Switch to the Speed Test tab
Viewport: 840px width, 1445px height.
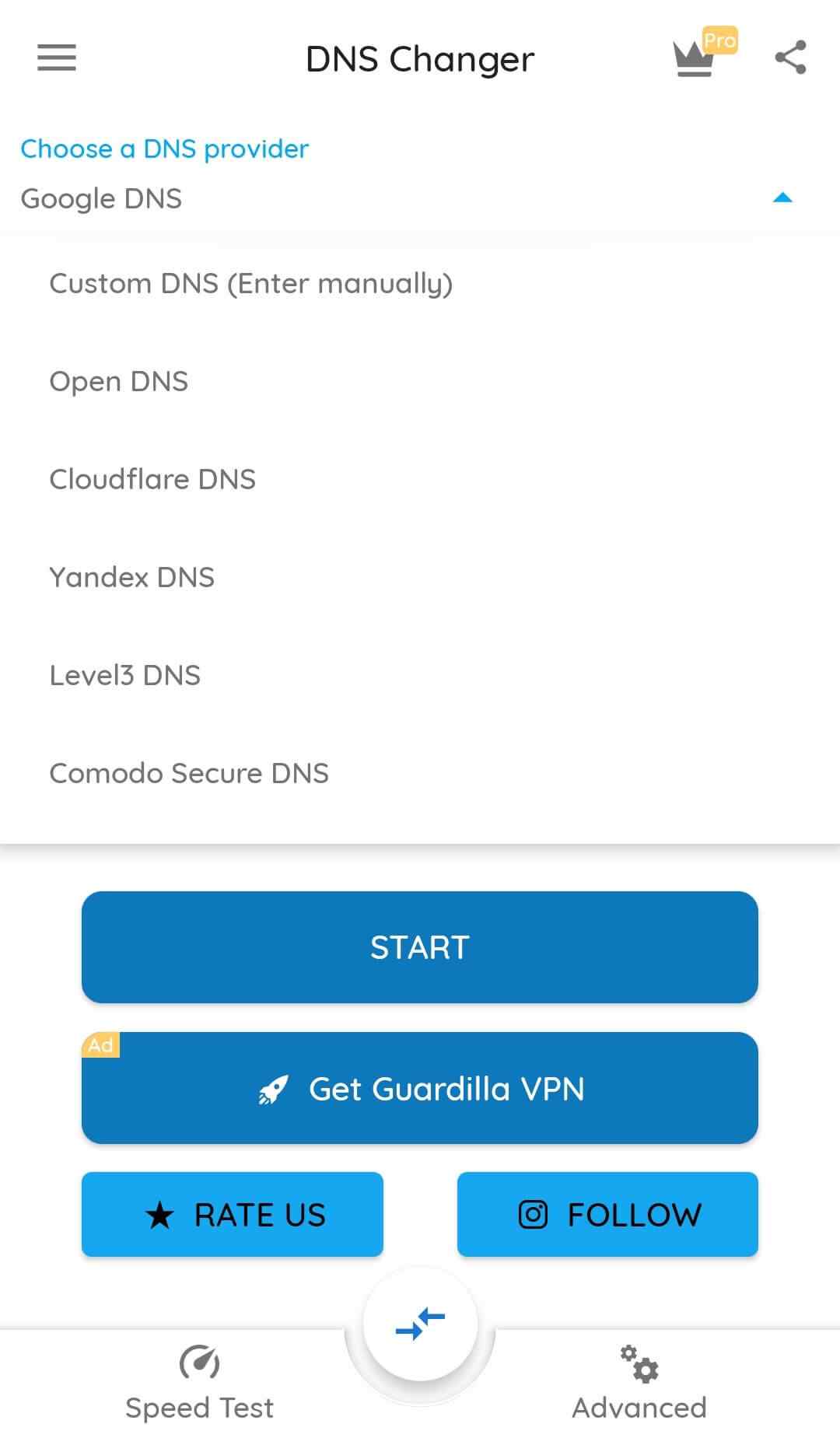[x=199, y=1384]
